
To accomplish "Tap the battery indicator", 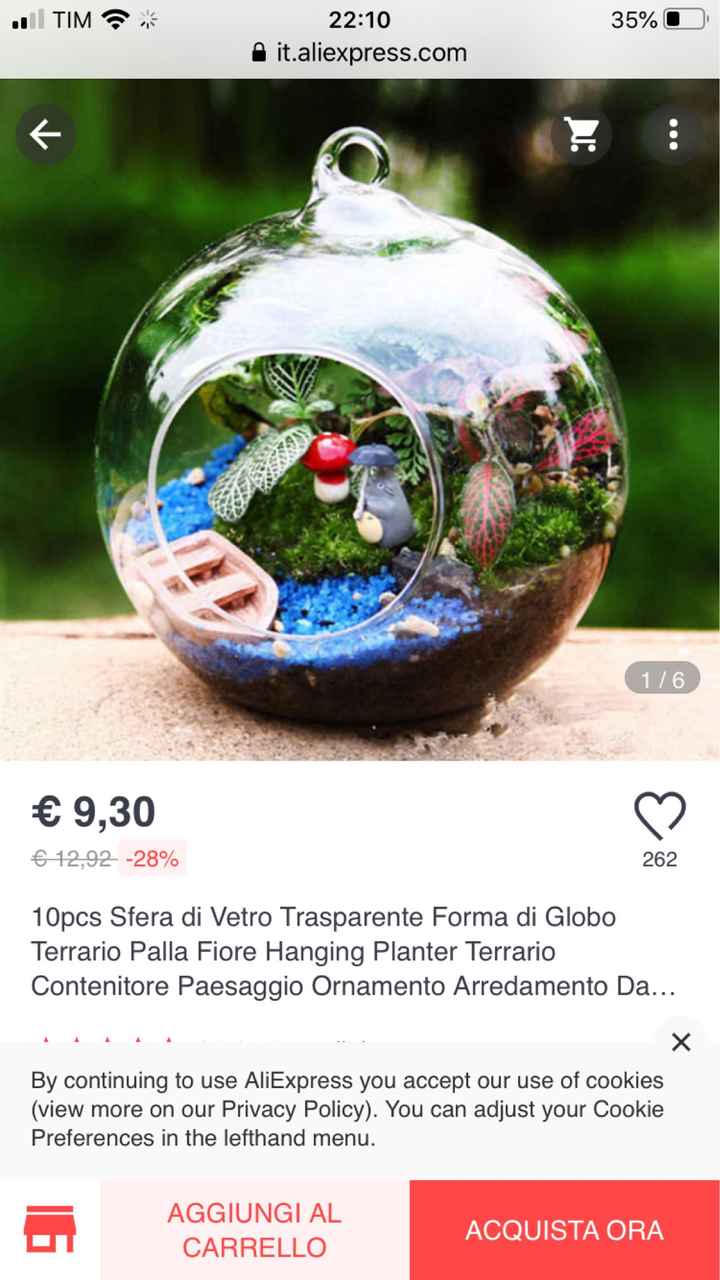I will [682, 17].
